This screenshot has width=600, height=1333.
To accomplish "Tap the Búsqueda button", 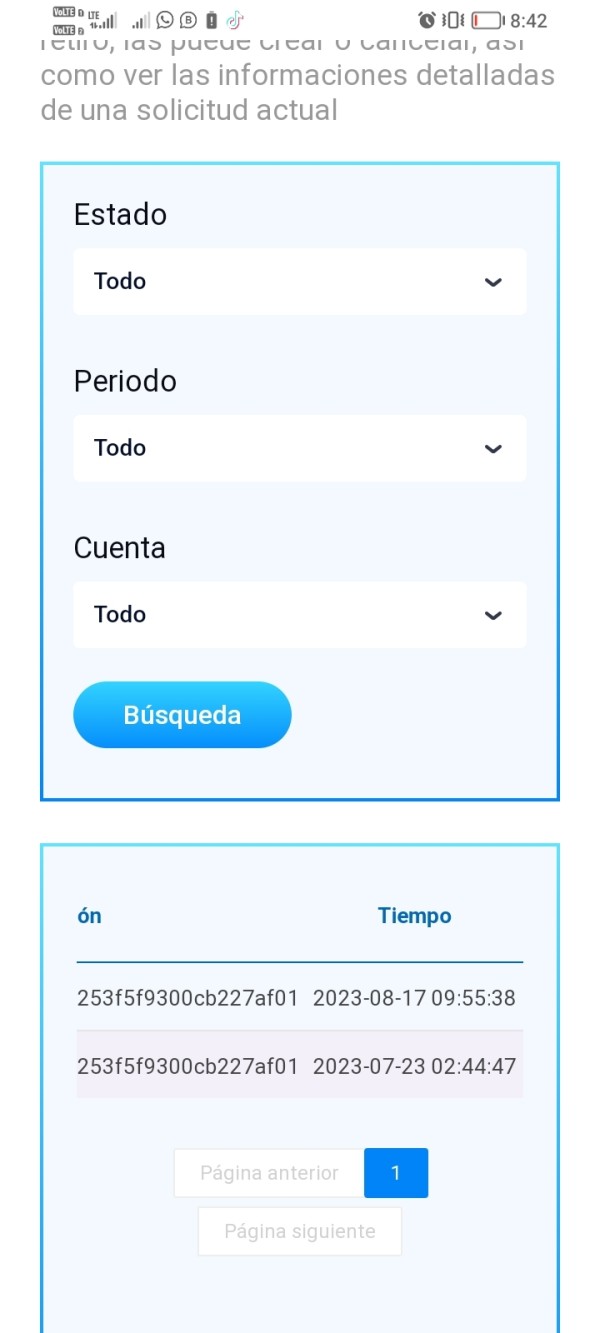I will click(182, 715).
